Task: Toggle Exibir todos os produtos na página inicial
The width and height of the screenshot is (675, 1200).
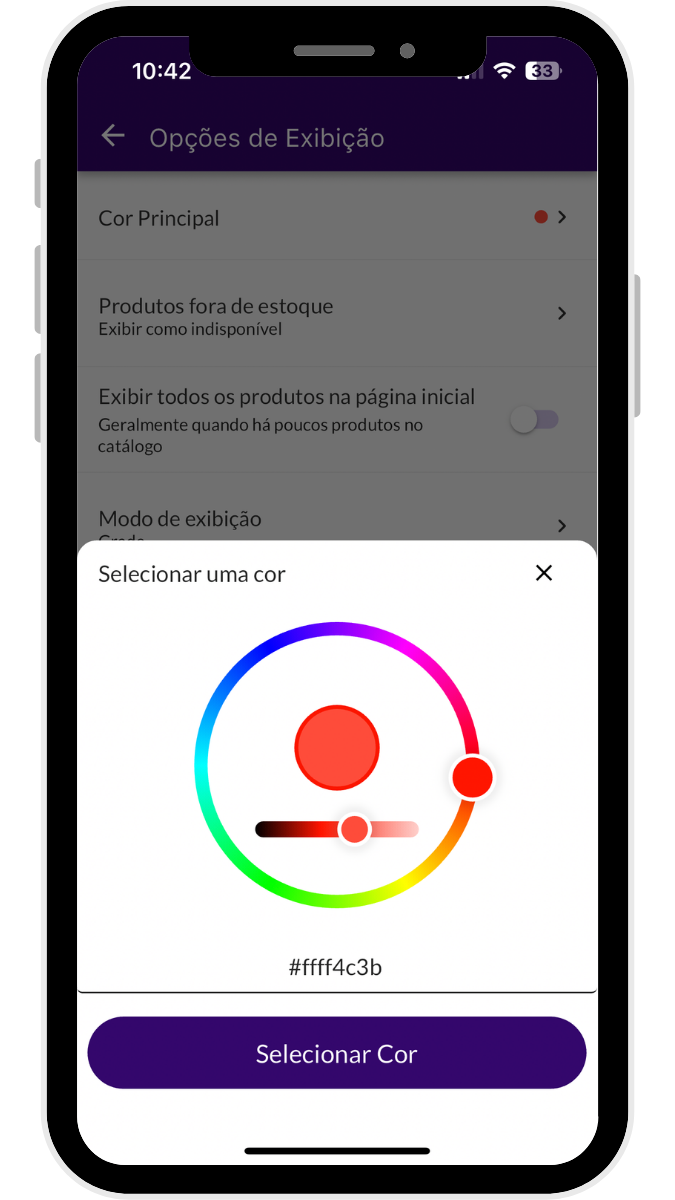Action: coord(534,421)
